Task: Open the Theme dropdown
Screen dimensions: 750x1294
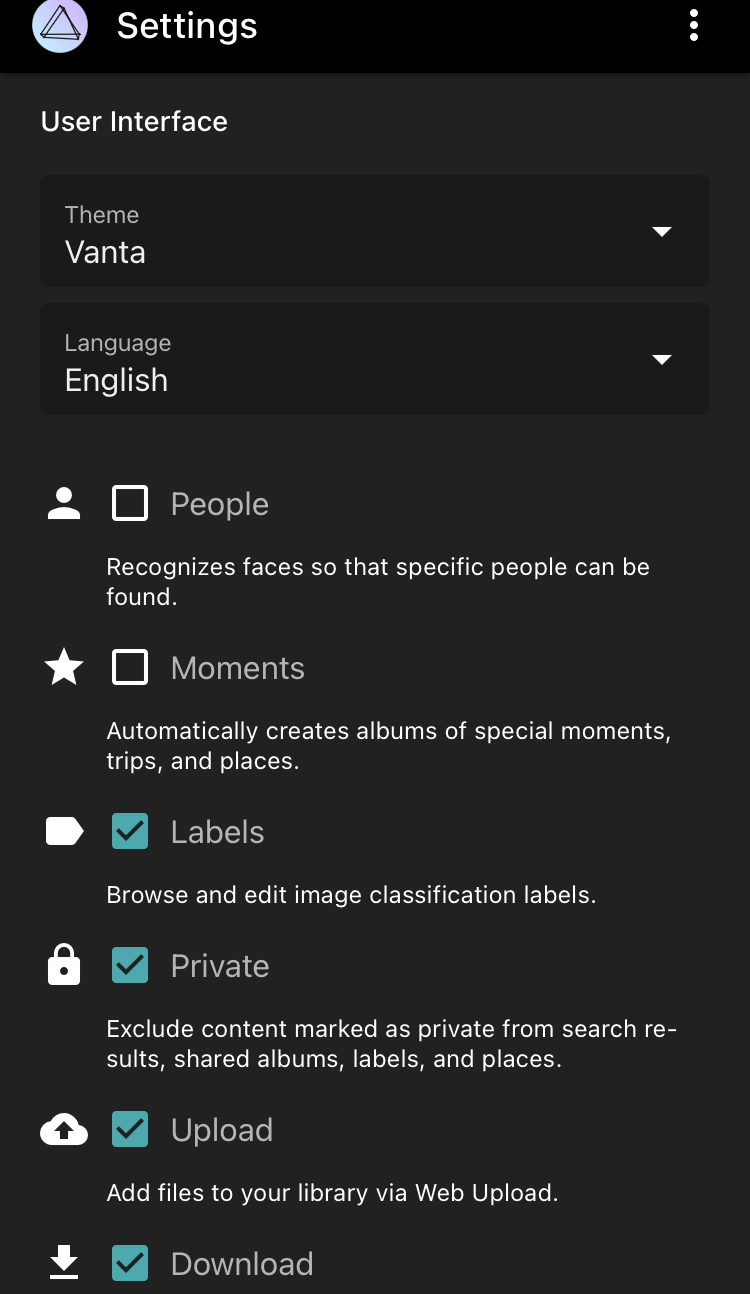Action: (375, 231)
